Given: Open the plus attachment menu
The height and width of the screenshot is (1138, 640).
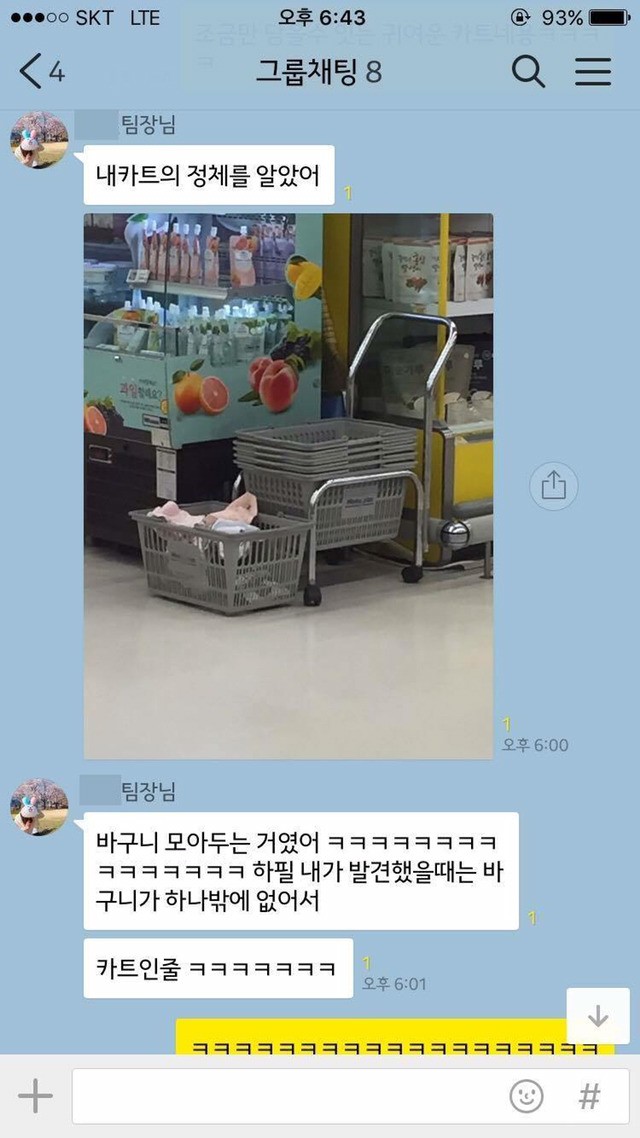Looking at the screenshot, I should (x=35, y=1096).
